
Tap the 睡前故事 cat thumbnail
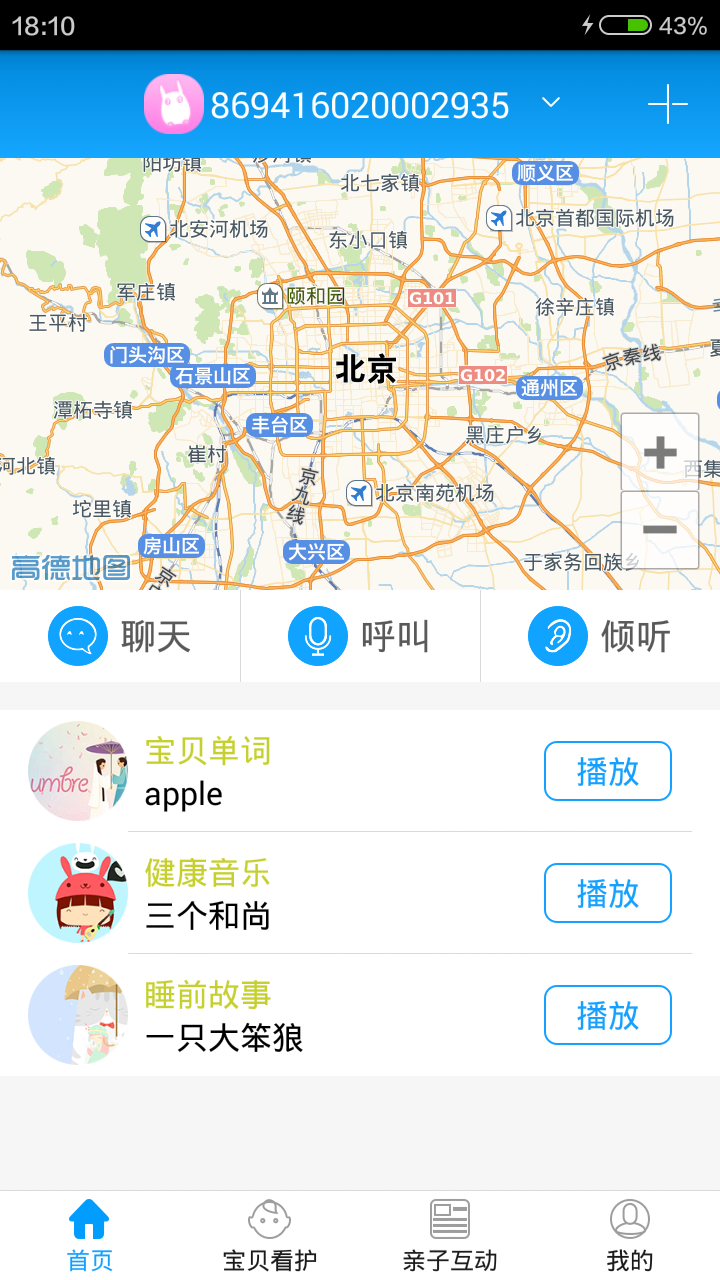coord(78,1015)
